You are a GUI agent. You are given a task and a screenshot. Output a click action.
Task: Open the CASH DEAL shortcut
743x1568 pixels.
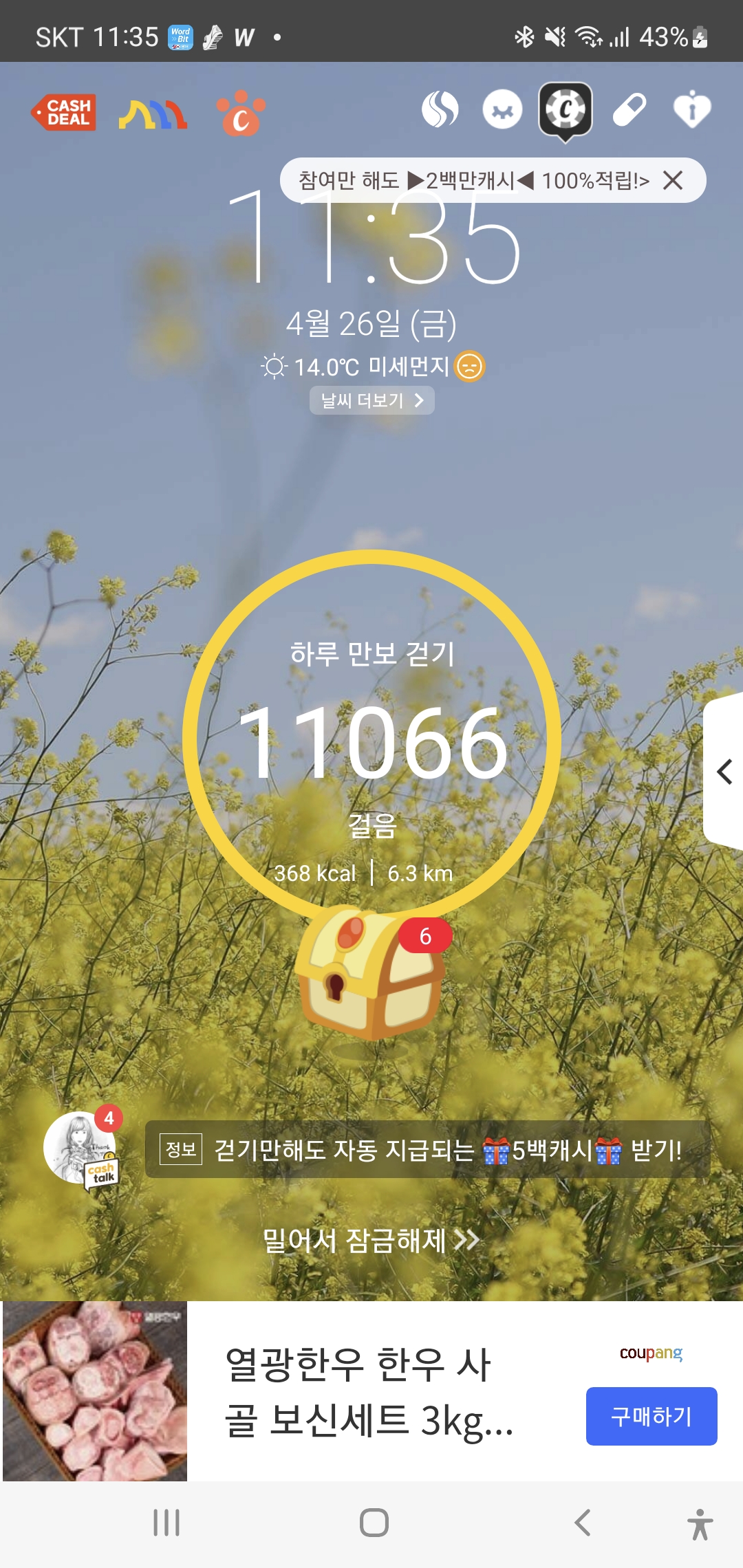click(64, 112)
